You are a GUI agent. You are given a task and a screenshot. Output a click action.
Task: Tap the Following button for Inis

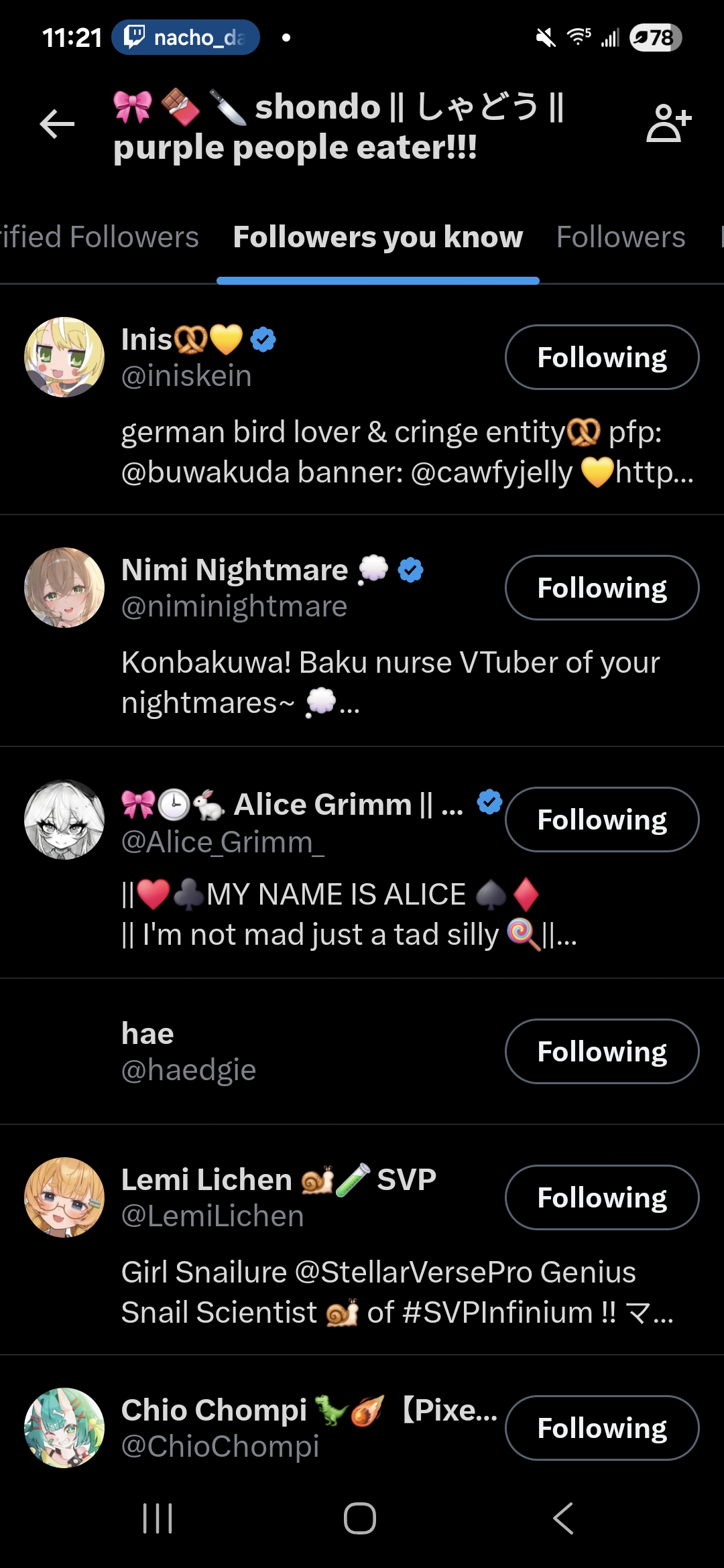pyautogui.click(x=601, y=357)
